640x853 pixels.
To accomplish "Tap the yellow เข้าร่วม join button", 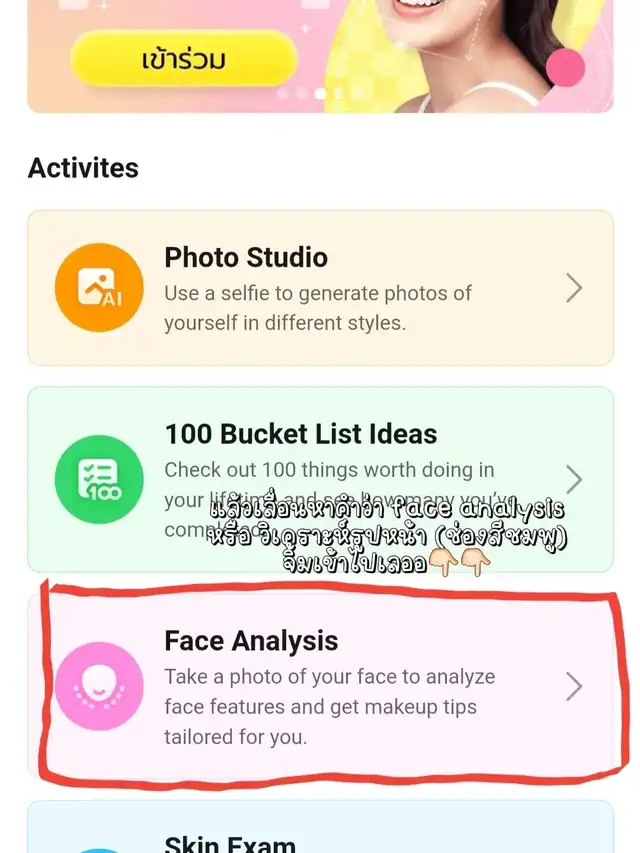I will click(x=184, y=59).
